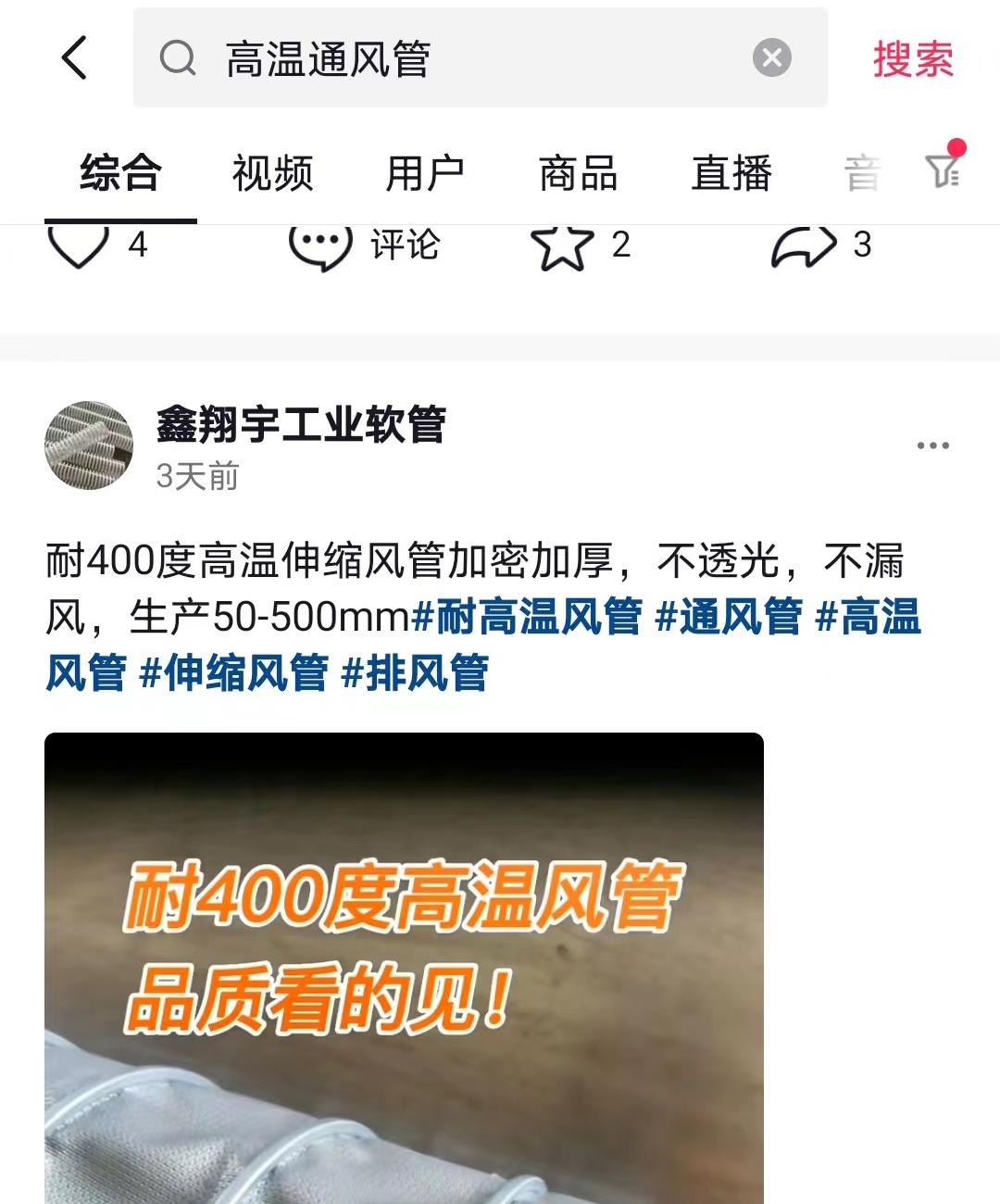Go back from search results
The image size is (1000, 1204).
[75, 58]
